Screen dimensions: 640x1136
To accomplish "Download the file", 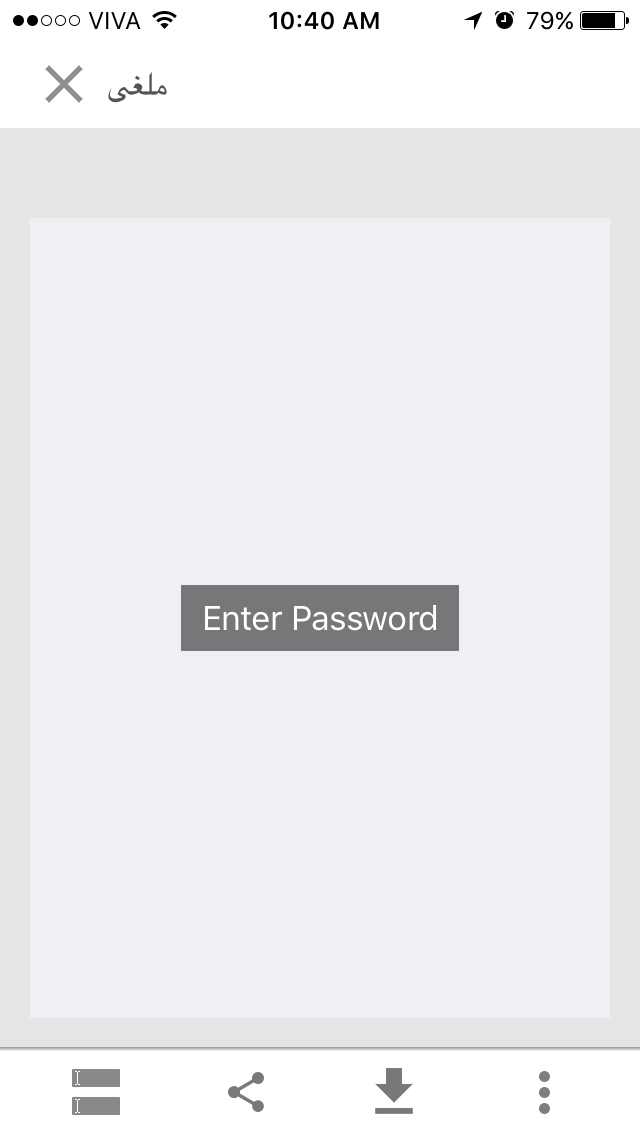I will click(394, 1091).
